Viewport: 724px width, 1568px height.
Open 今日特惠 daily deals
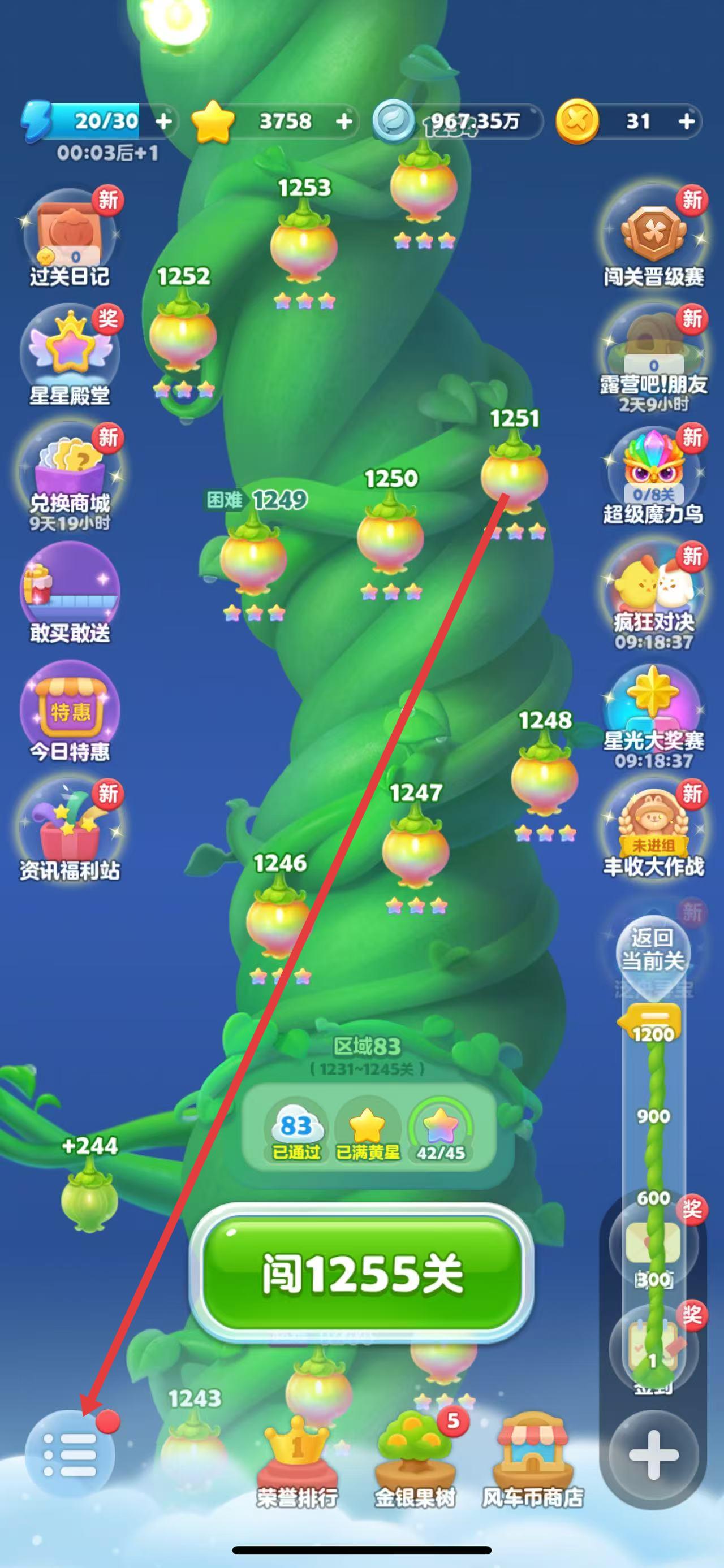point(70,711)
